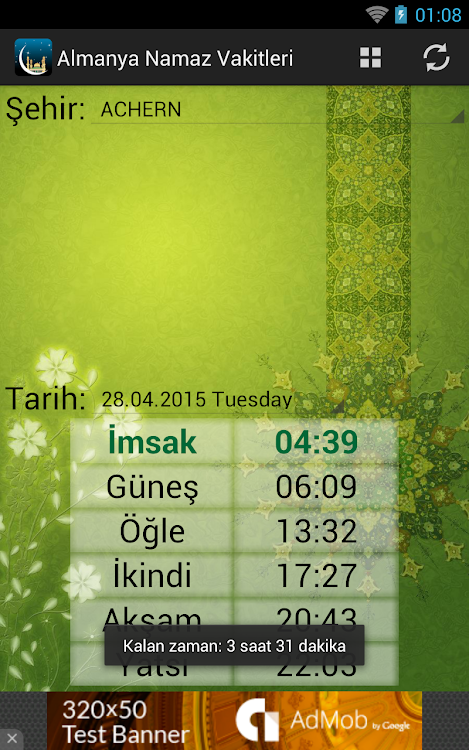Image resolution: width=469 pixels, height=750 pixels.
Task: Open the Şehir dropdown showing ACHERN
Action: click(x=278, y=110)
